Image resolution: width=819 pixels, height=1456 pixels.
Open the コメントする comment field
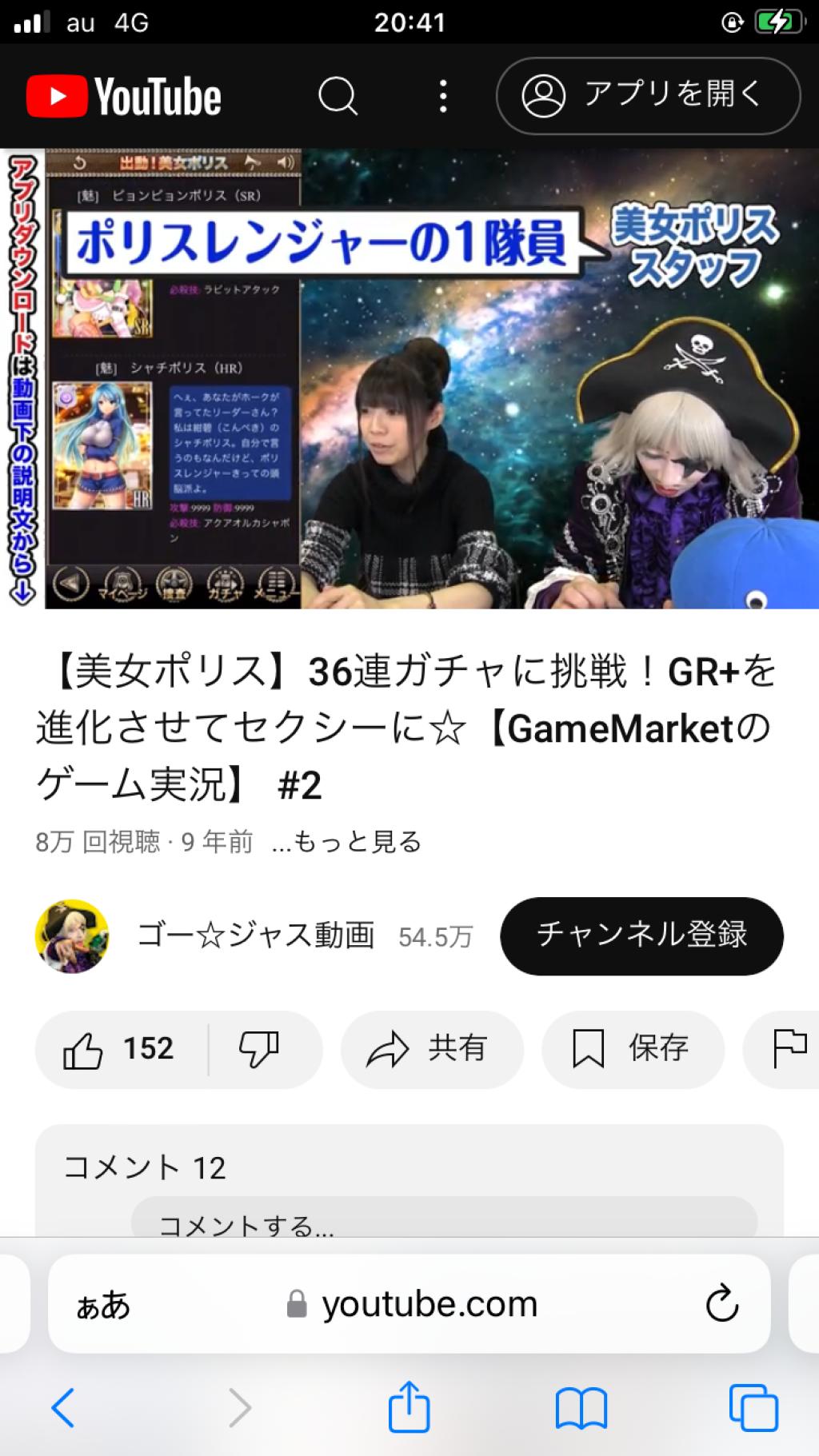(444, 1223)
